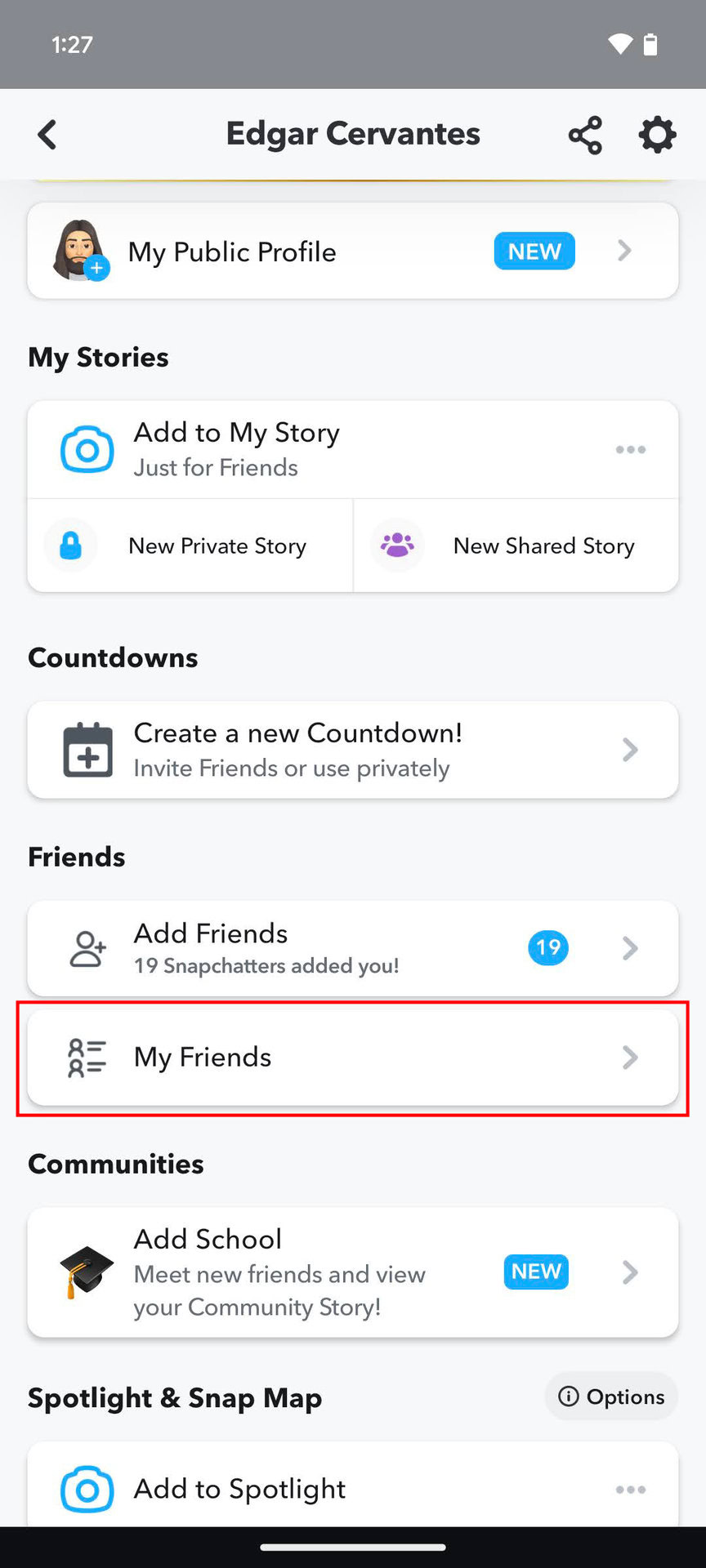The image size is (706, 1568).
Task: Create a New Shared Story
Action: (x=516, y=546)
